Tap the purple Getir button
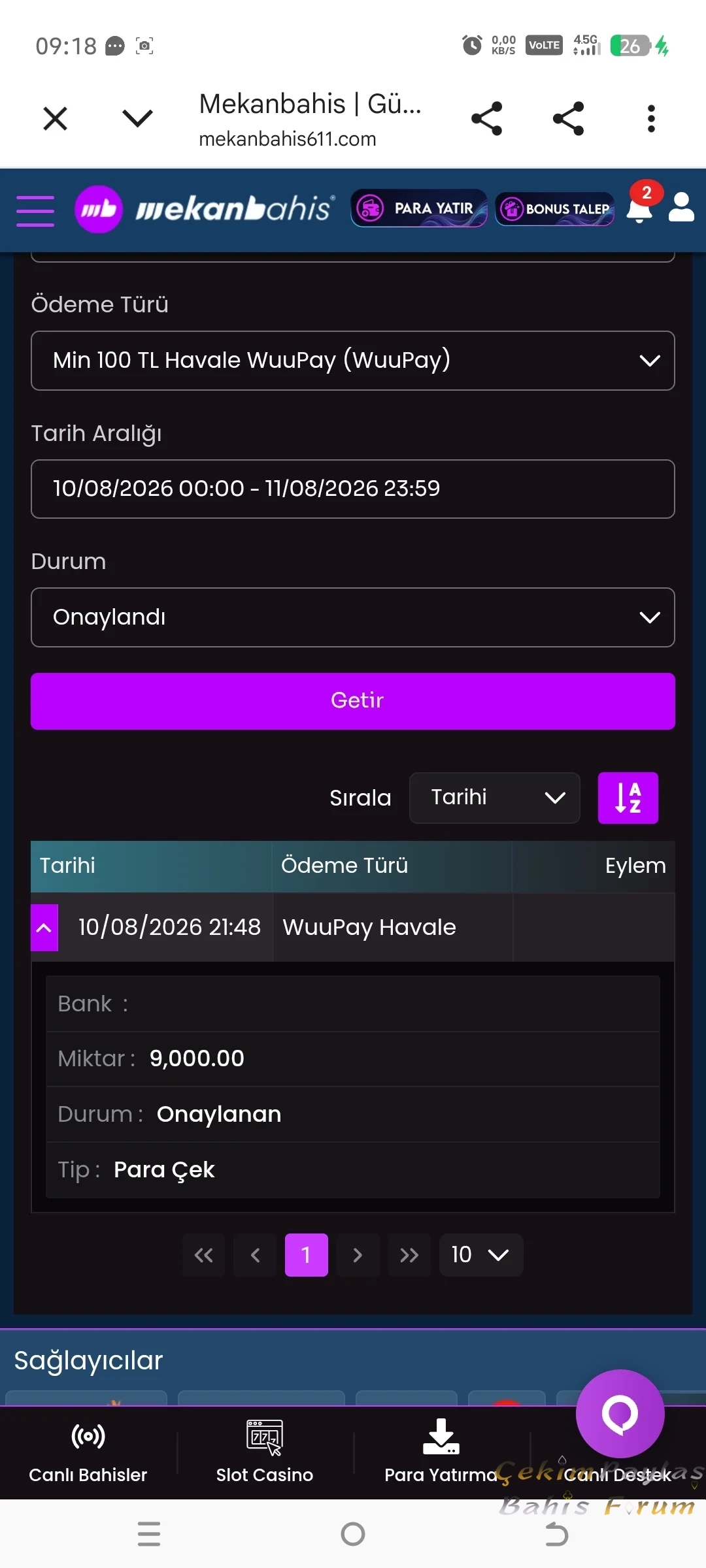The image size is (706, 1568). [x=353, y=701]
